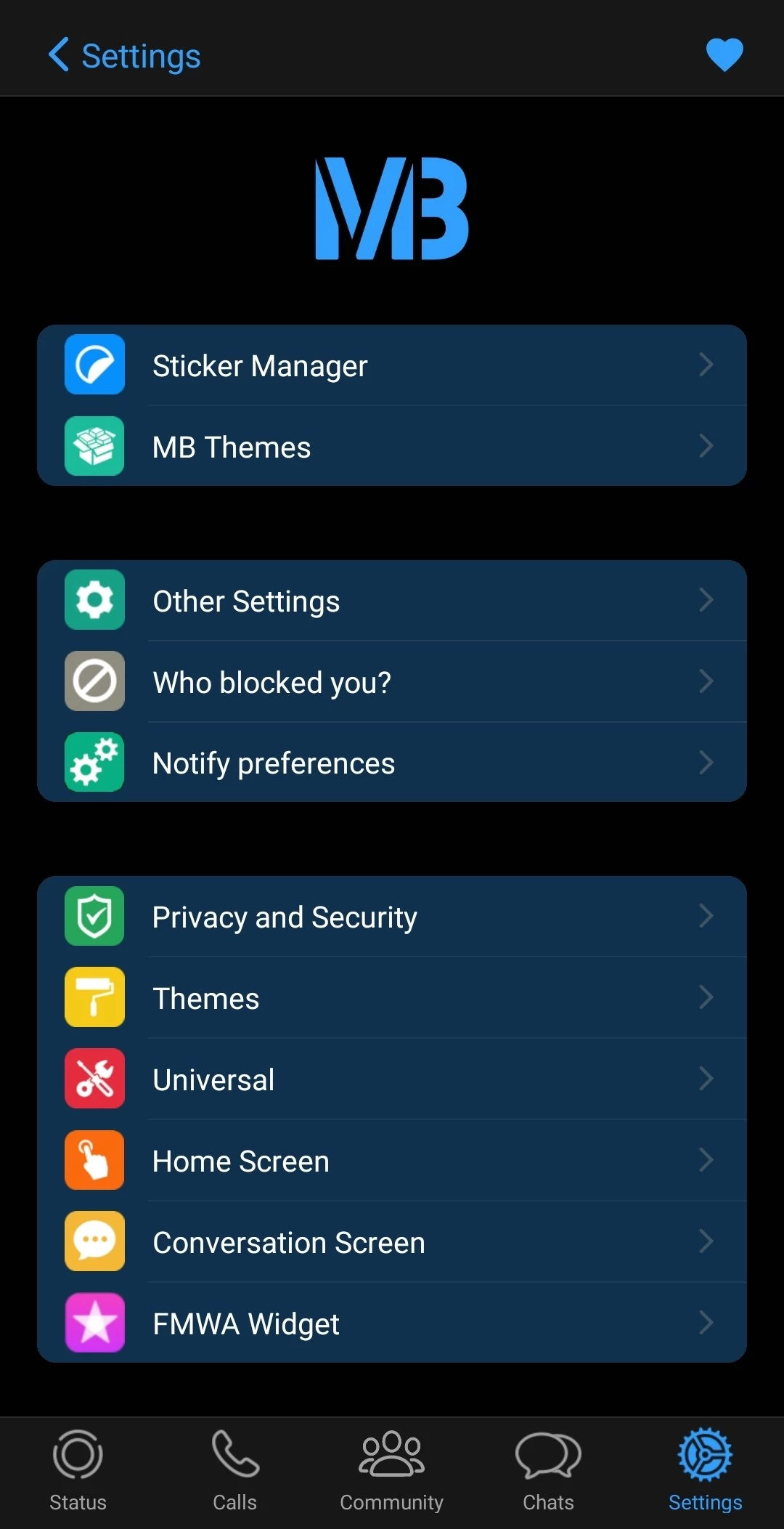
Task: Open Privacy and Security settings
Action: (392, 917)
